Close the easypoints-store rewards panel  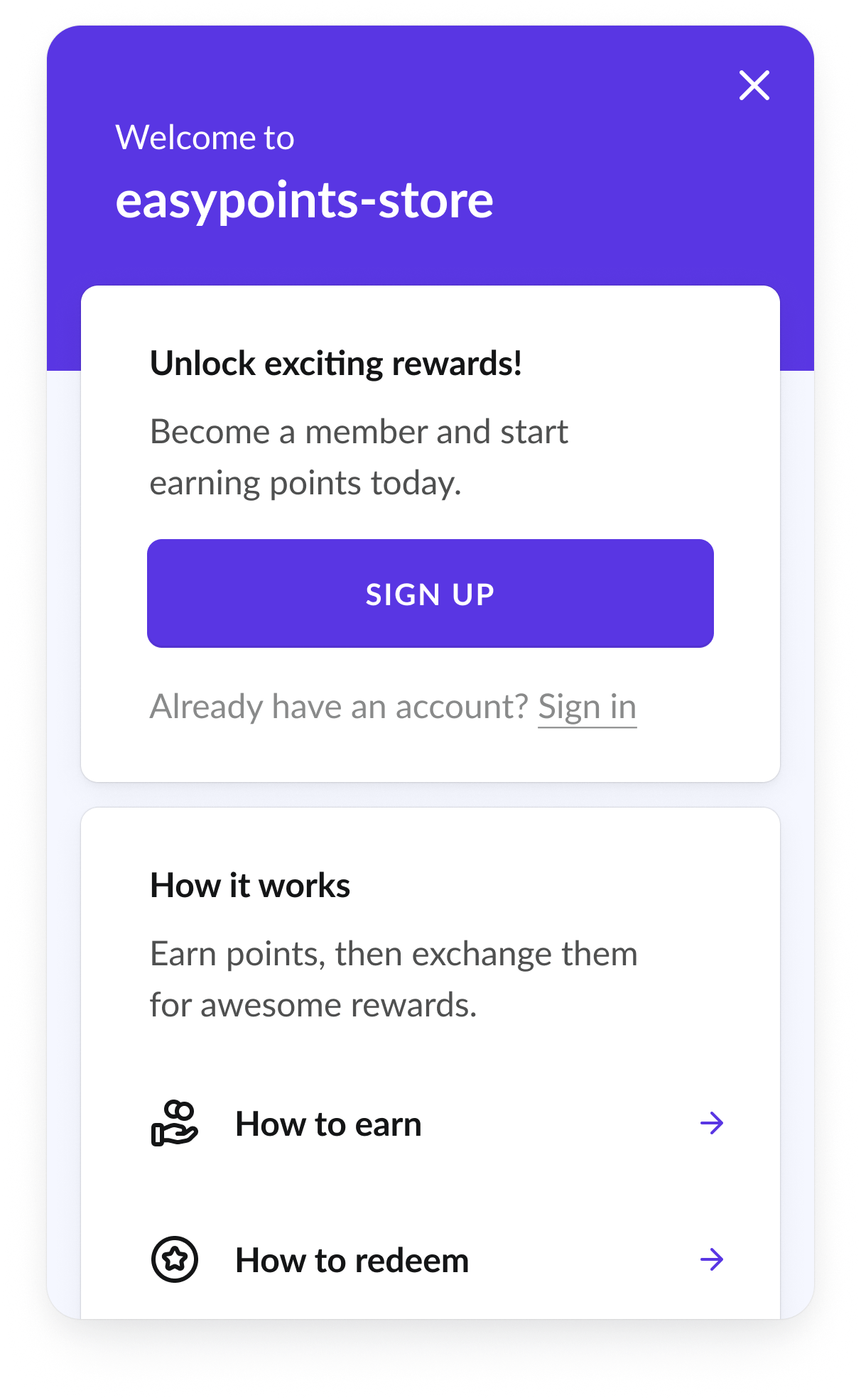pyautogui.click(x=754, y=85)
